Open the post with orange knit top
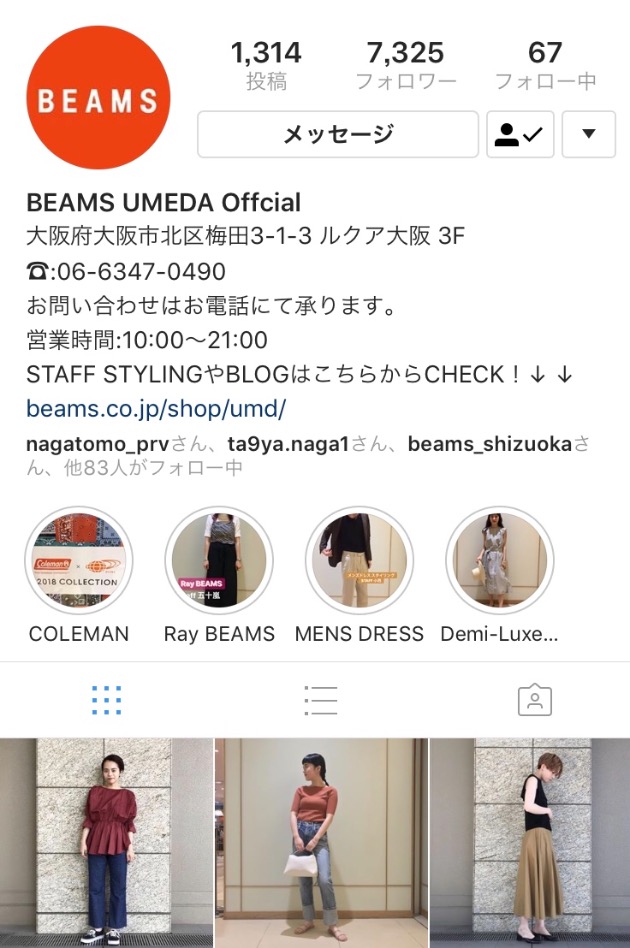This screenshot has width=630, height=948. 320,842
